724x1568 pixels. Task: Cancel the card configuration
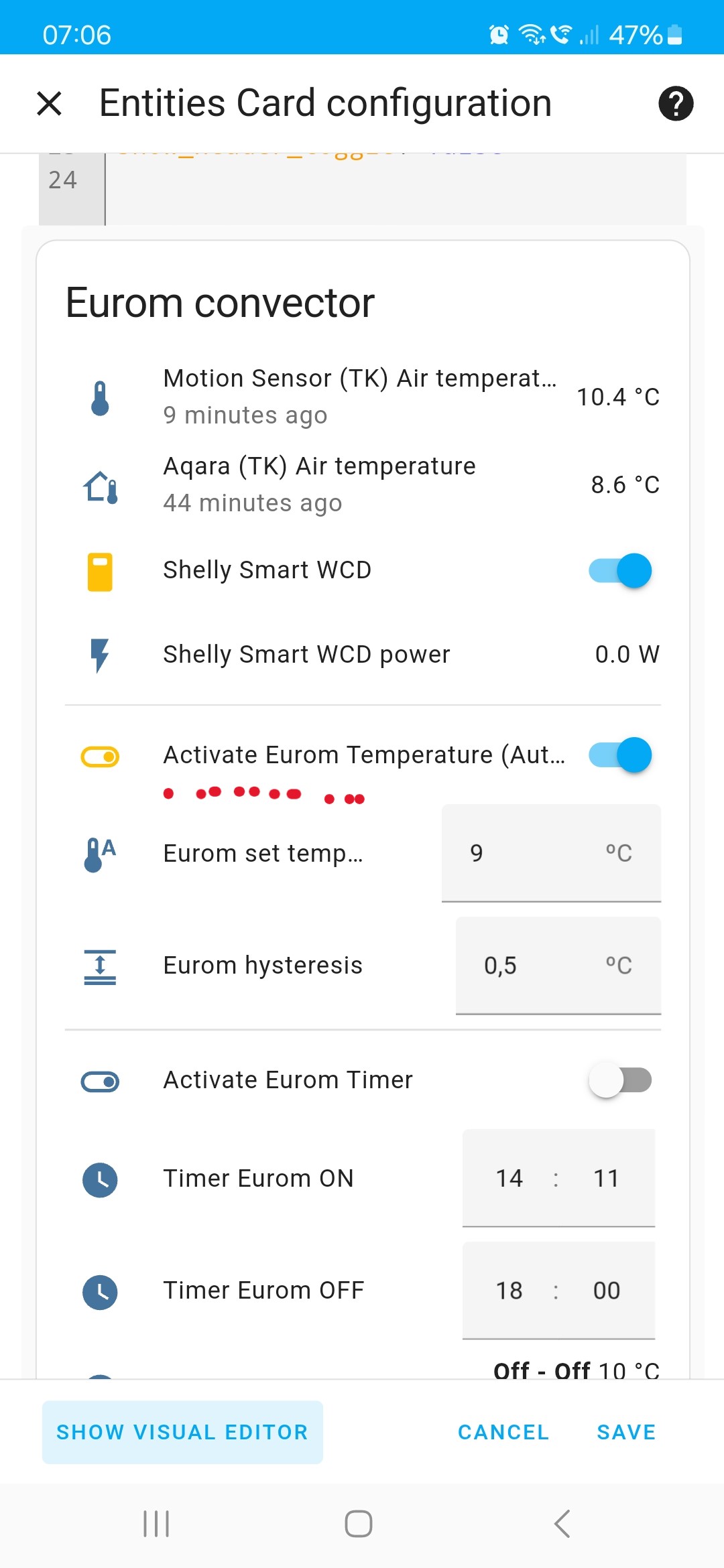click(503, 1432)
